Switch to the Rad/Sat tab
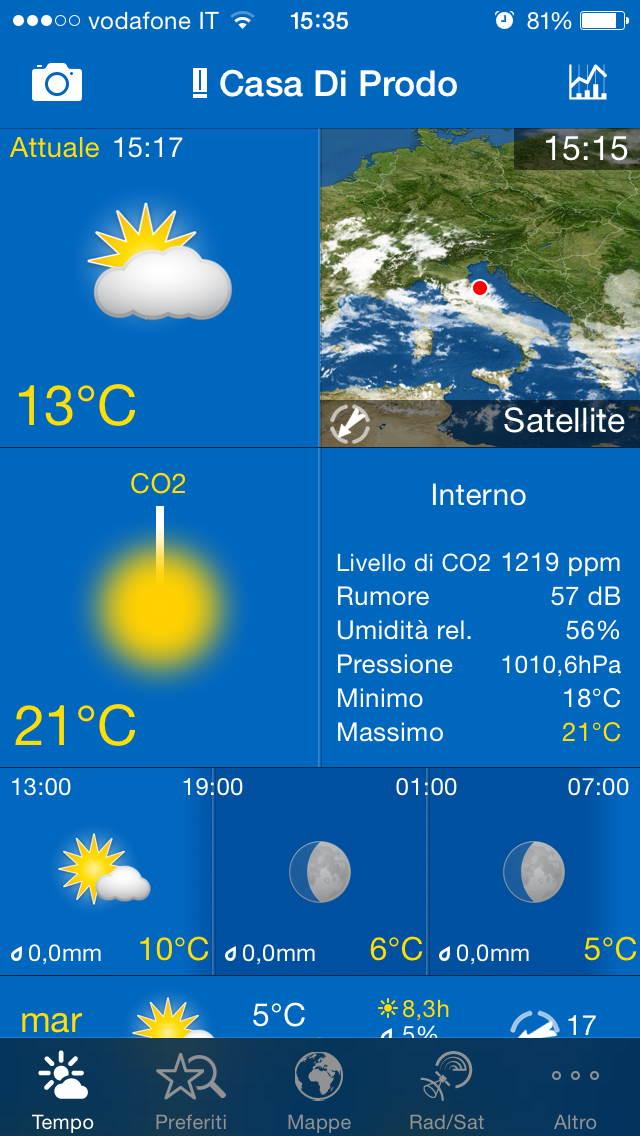This screenshot has height=1136, width=640. [447, 1090]
